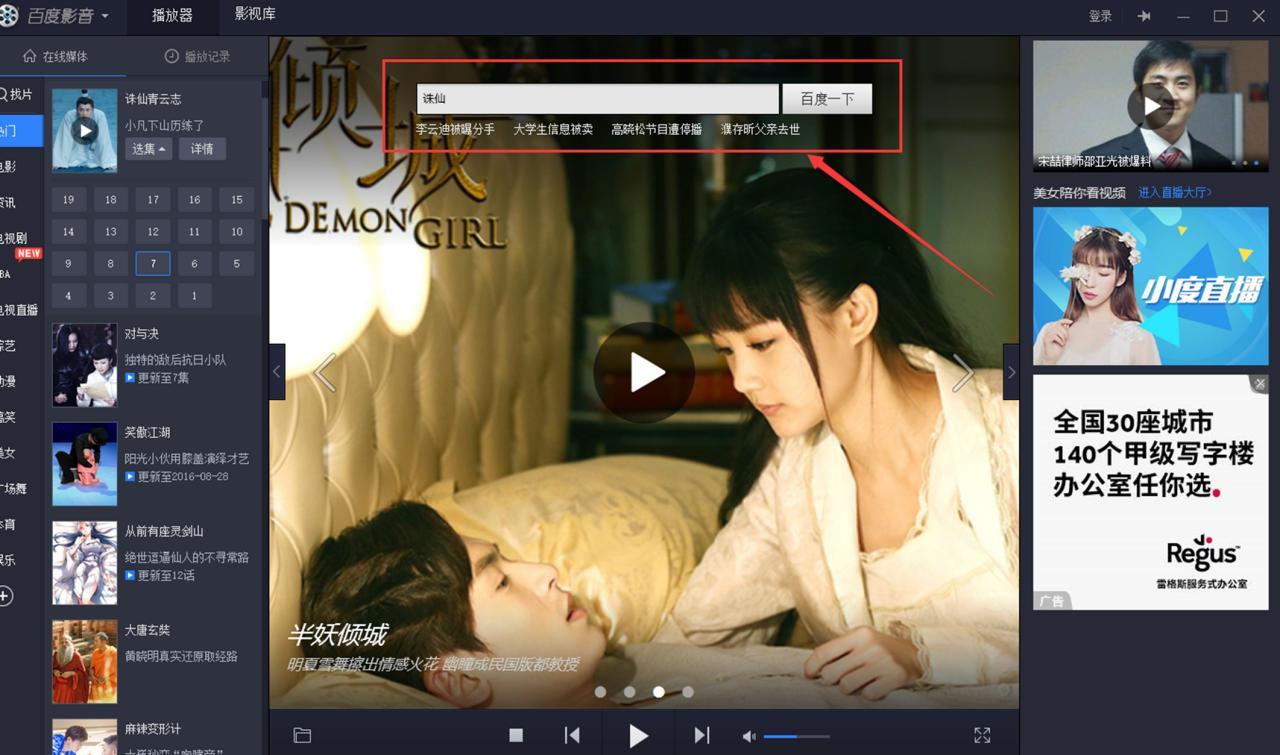Mute the volume speaker icon
Screen dimensions: 1280x755
749,736
